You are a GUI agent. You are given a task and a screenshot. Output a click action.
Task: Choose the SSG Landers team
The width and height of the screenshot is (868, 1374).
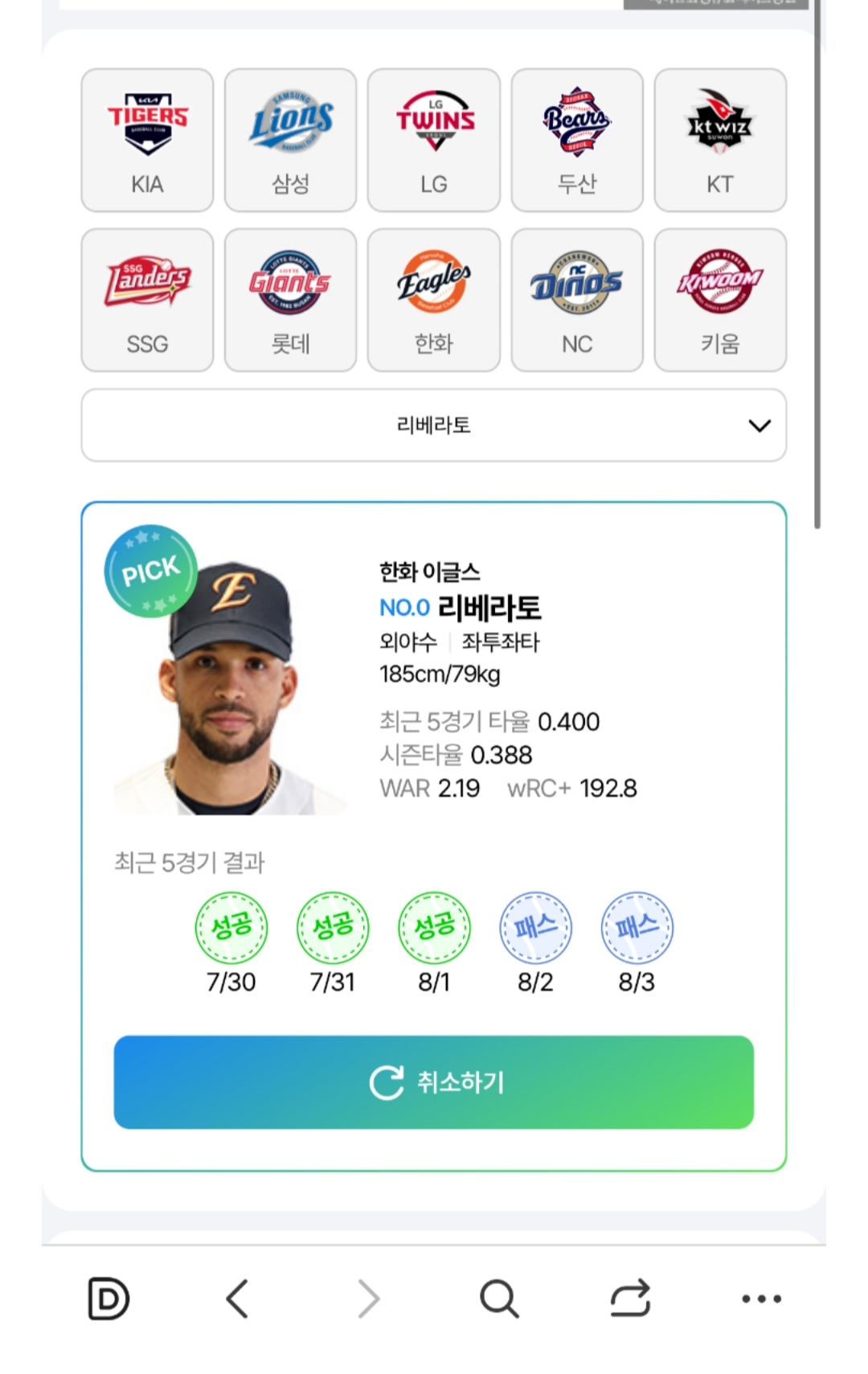147,300
